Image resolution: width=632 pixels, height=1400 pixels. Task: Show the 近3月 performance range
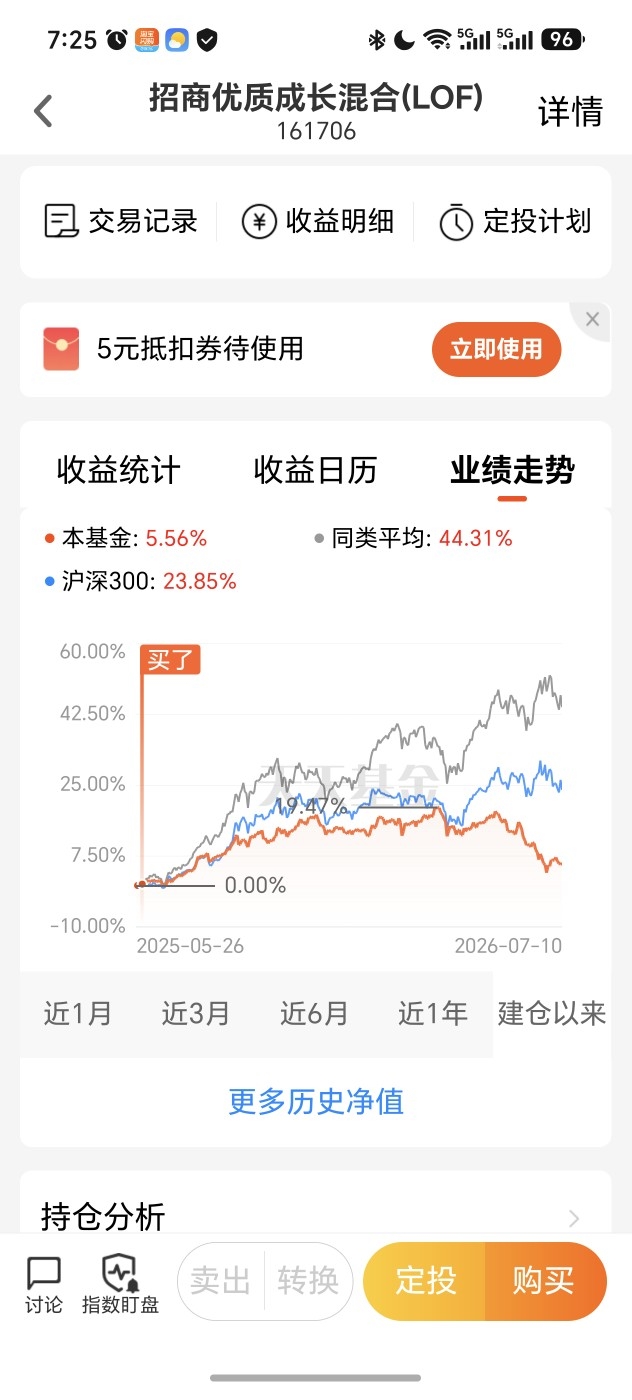pos(197,1014)
